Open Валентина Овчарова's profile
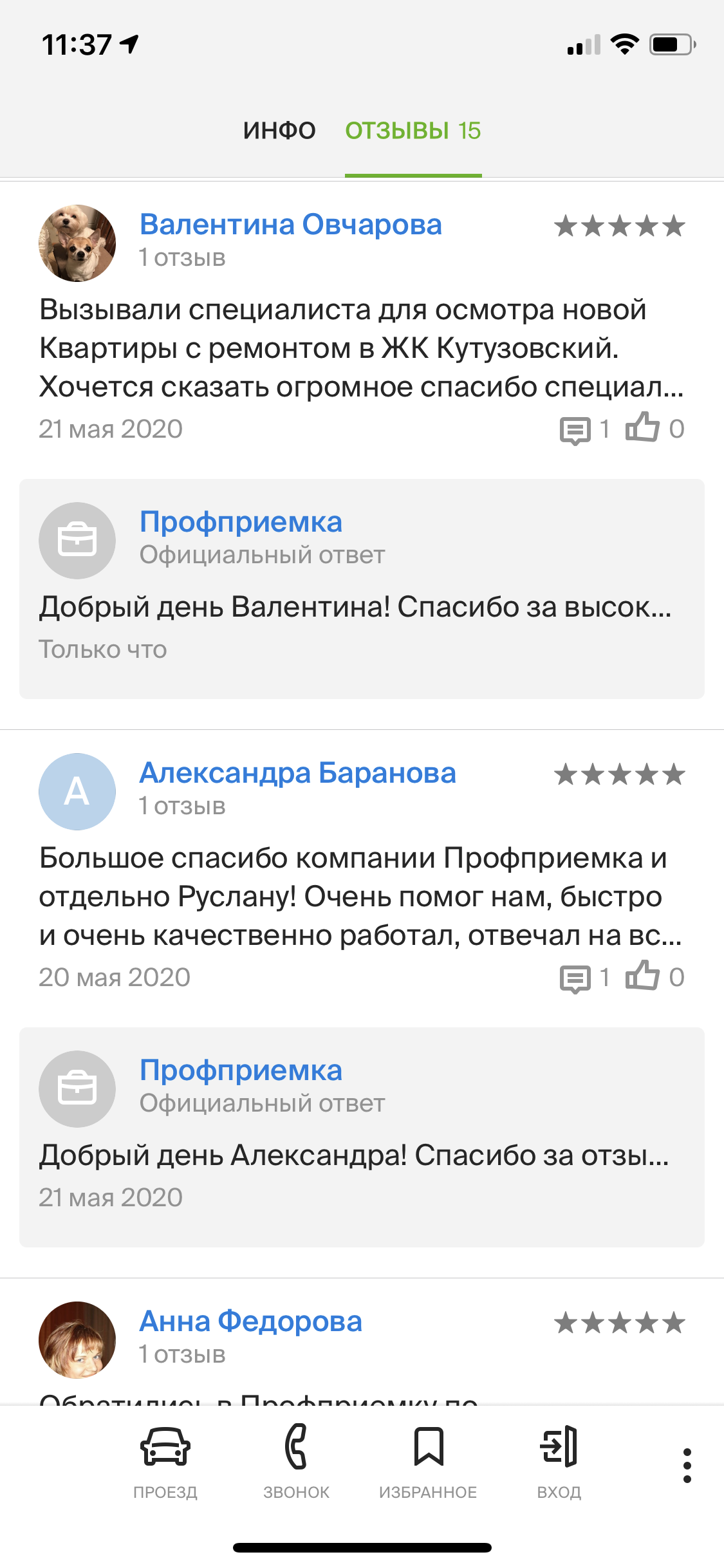The width and height of the screenshot is (724, 1568). 290,225
